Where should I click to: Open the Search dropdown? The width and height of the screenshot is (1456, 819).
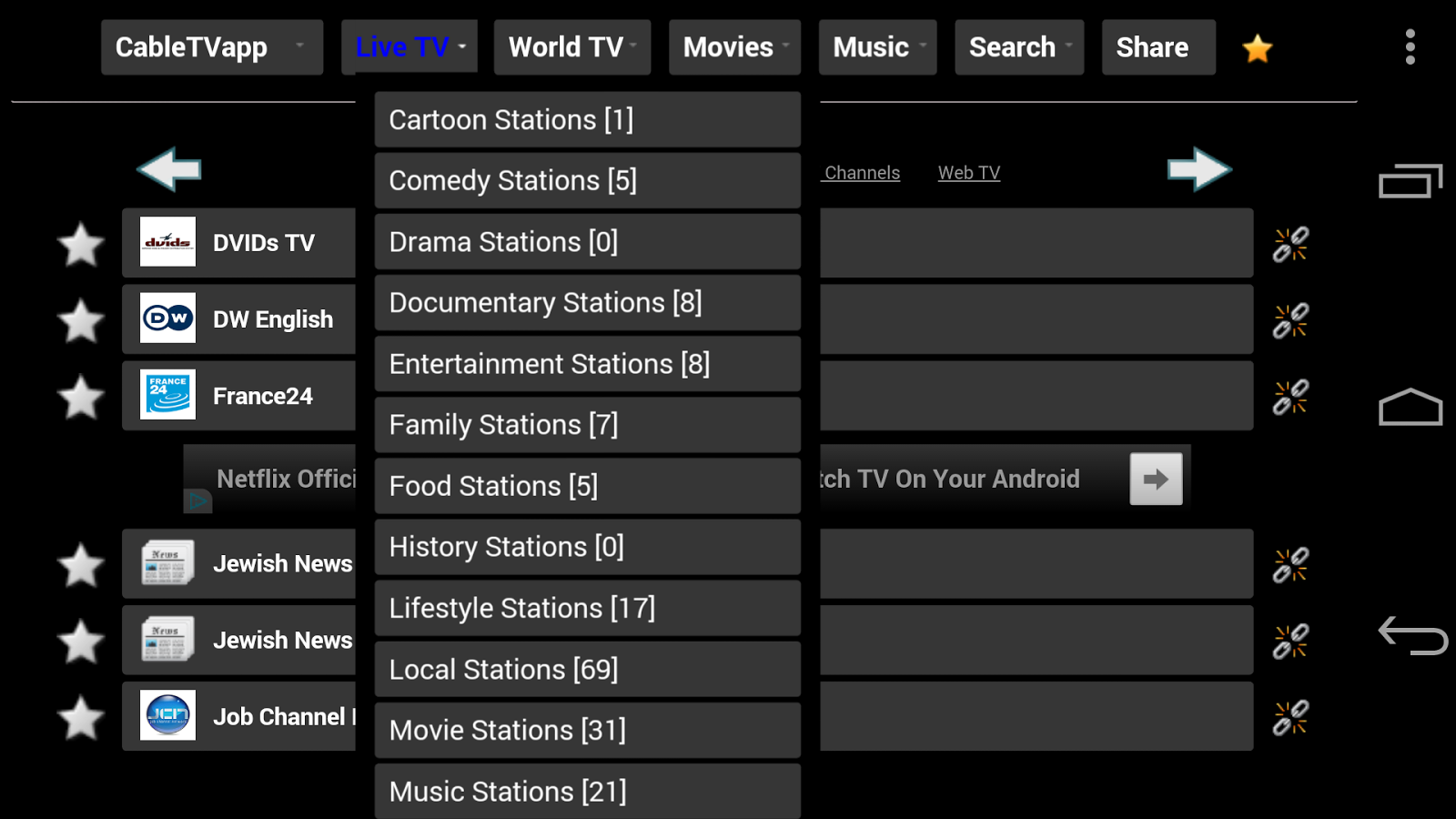point(1019,47)
